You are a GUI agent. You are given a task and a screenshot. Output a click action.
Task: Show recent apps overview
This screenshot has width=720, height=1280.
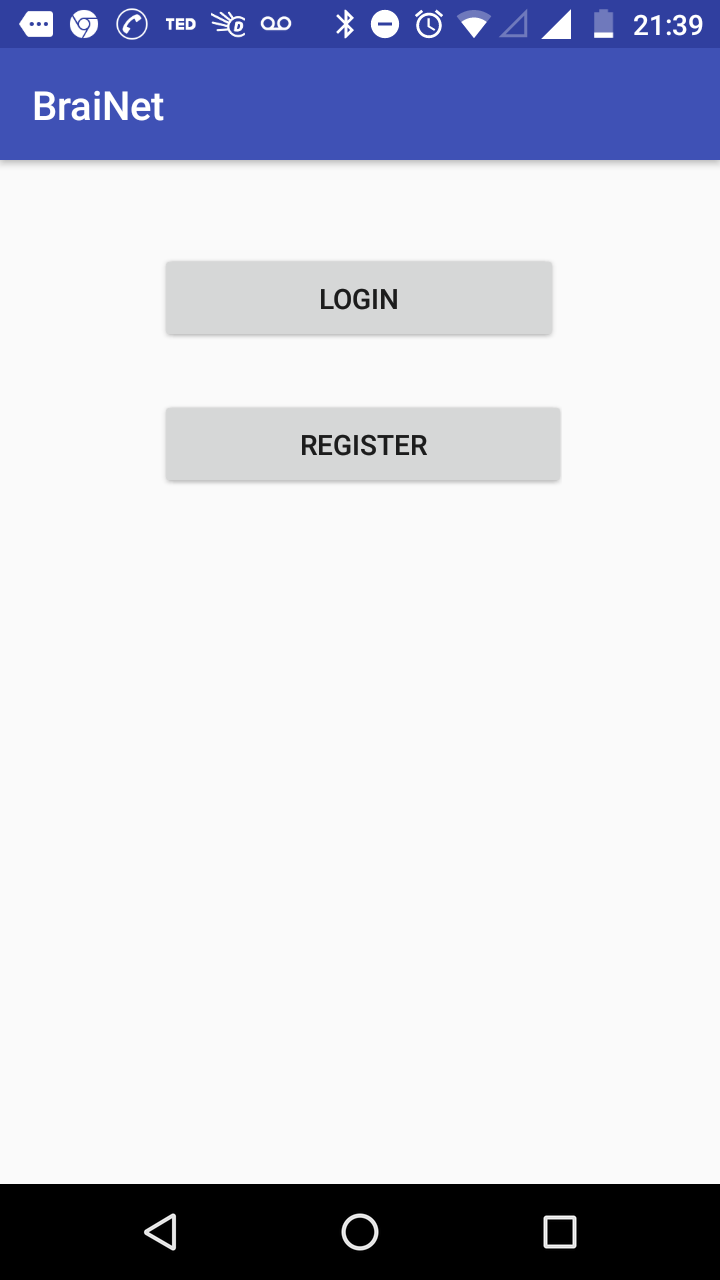point(560,1232)
